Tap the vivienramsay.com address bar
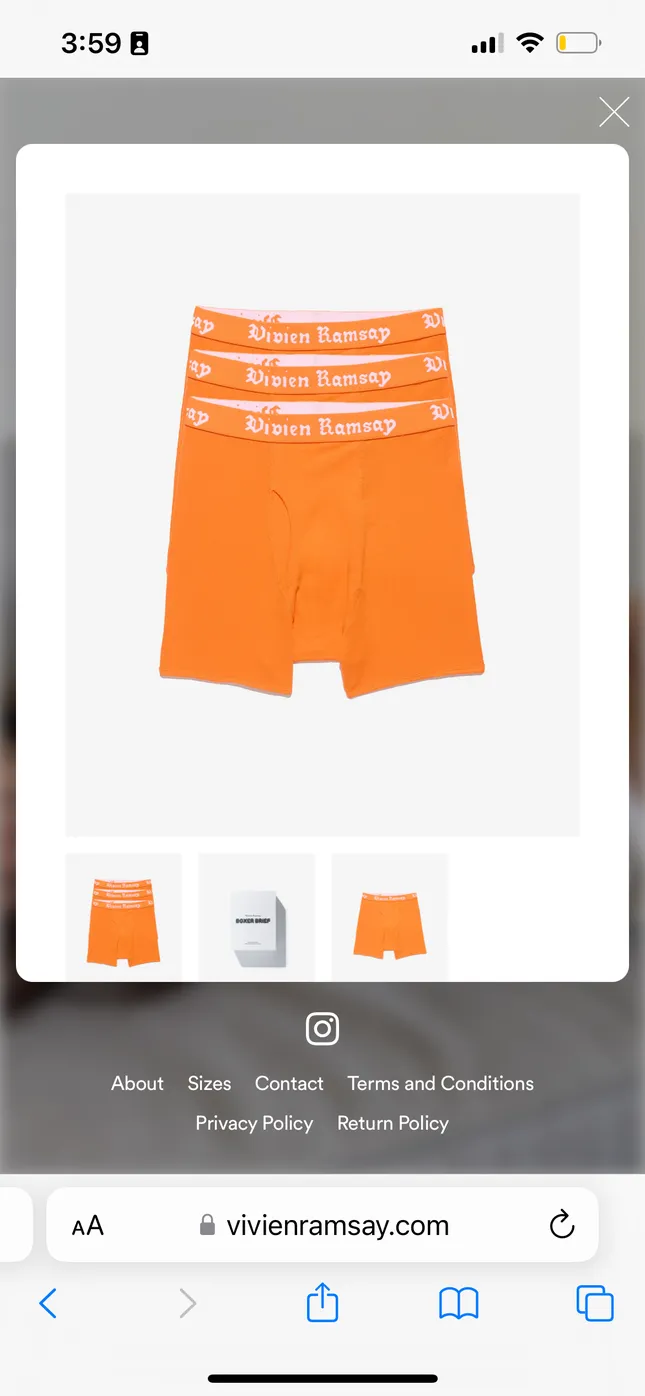This screenshot has height=1396, width=645. 337,1226
